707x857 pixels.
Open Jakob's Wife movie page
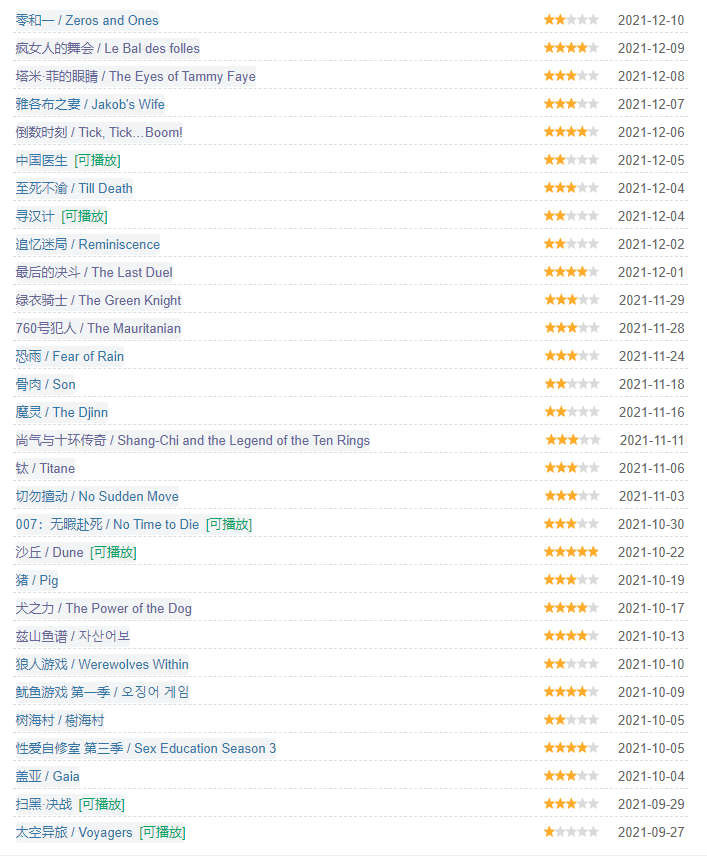coord(90,104)
